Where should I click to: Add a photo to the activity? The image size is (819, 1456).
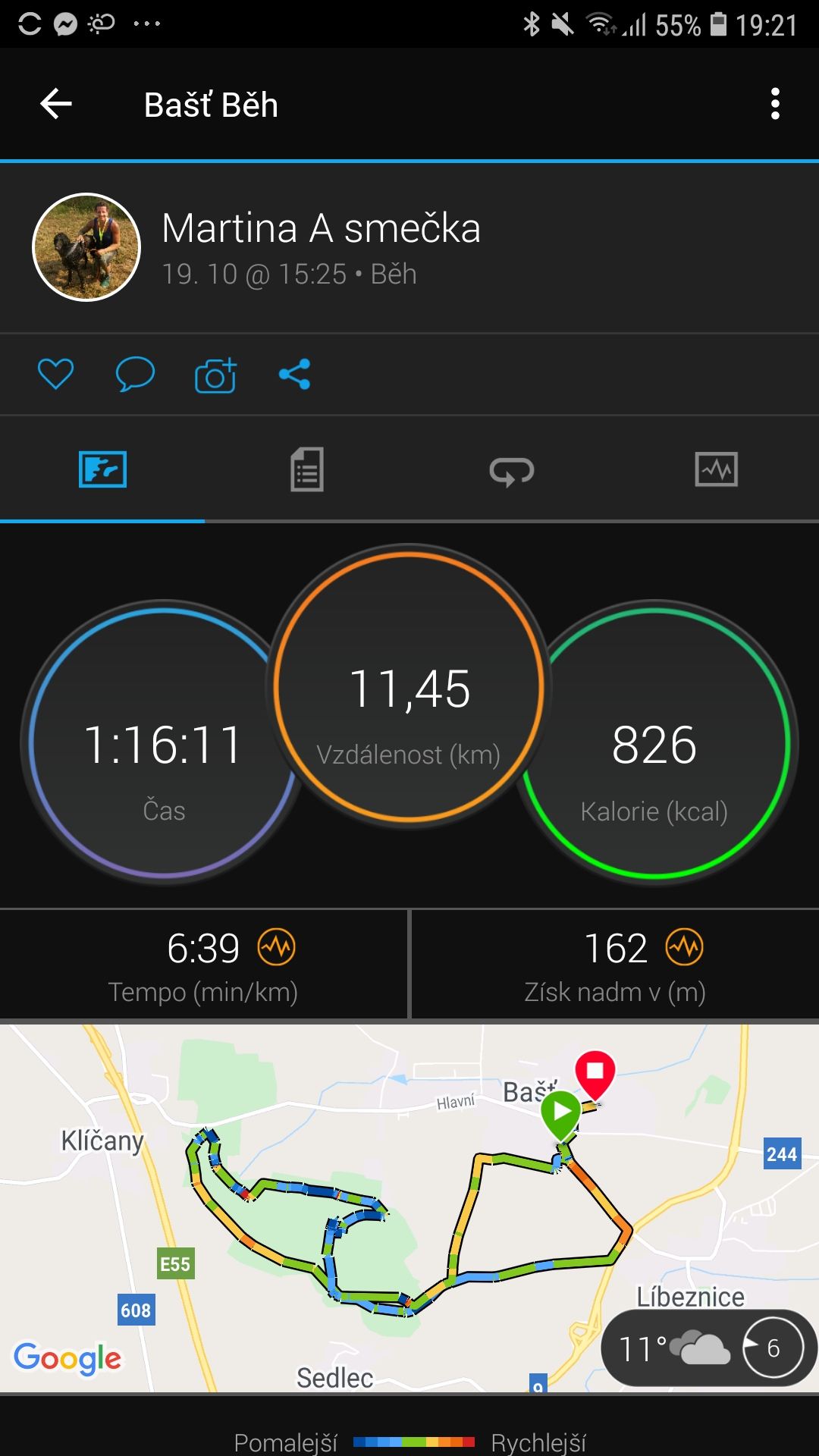pyautogui.click(x=215, y=375)
